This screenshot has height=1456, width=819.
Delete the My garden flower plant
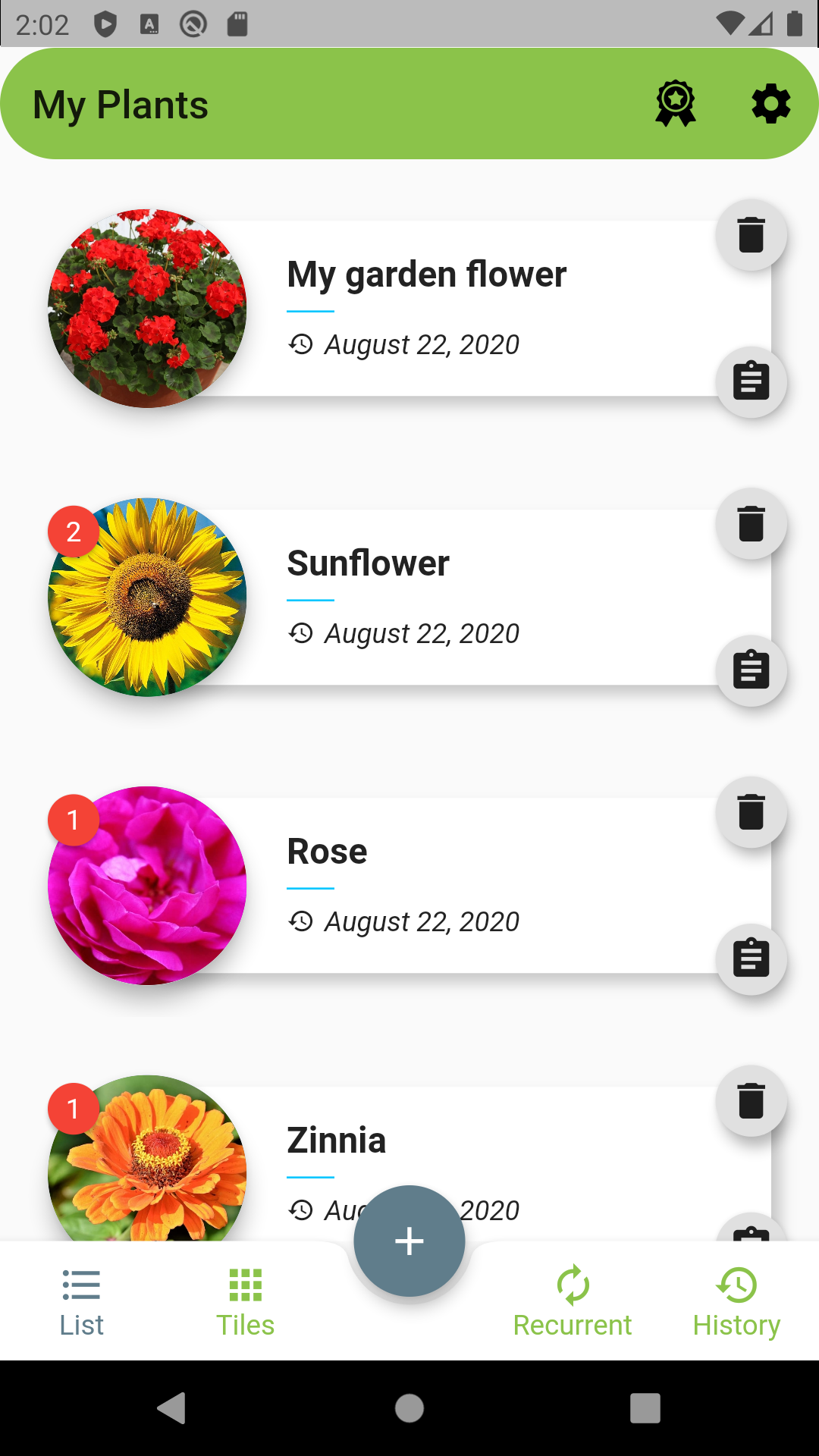[x=751, y=235]
